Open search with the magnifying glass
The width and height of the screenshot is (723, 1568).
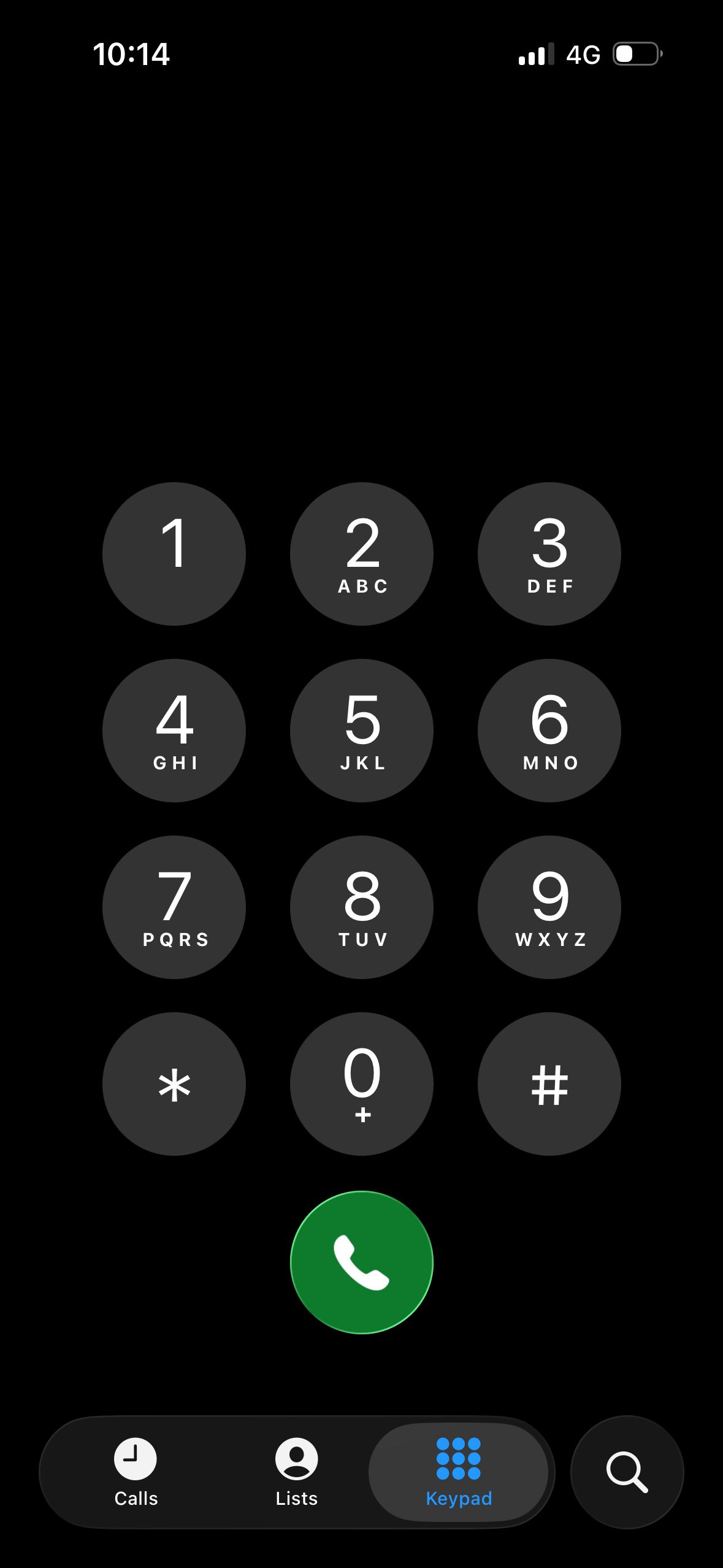(x=627, y=1472)
